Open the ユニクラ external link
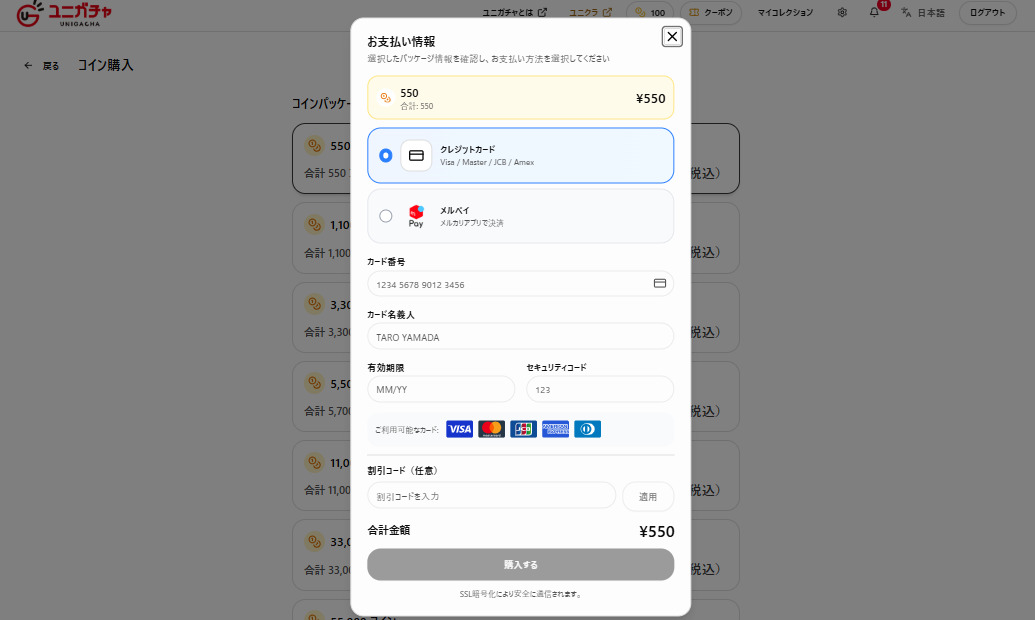 click(590, 13)
